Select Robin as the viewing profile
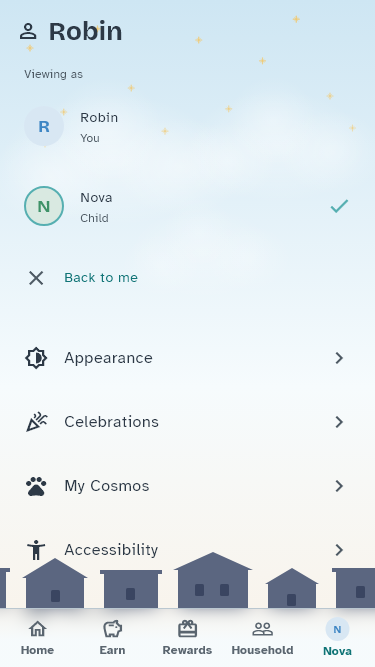This screenshot has height=667, width=375. click(x=188, y=126)
